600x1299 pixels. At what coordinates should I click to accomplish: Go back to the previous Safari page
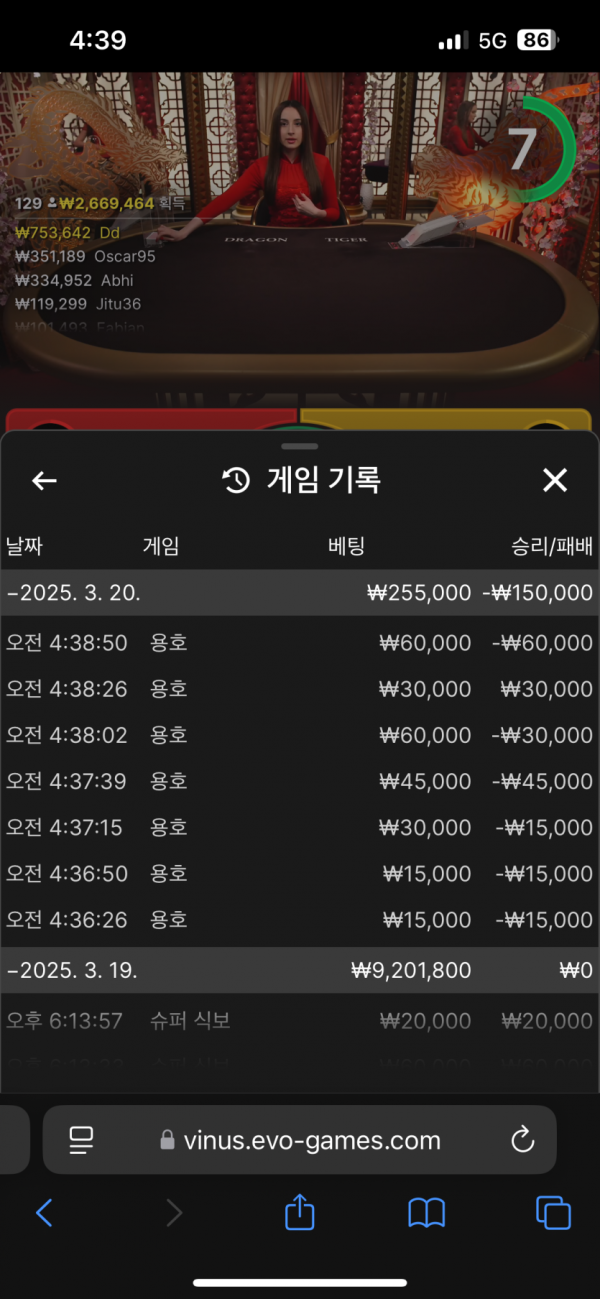pyautogui.click(x=44, y=1214)
